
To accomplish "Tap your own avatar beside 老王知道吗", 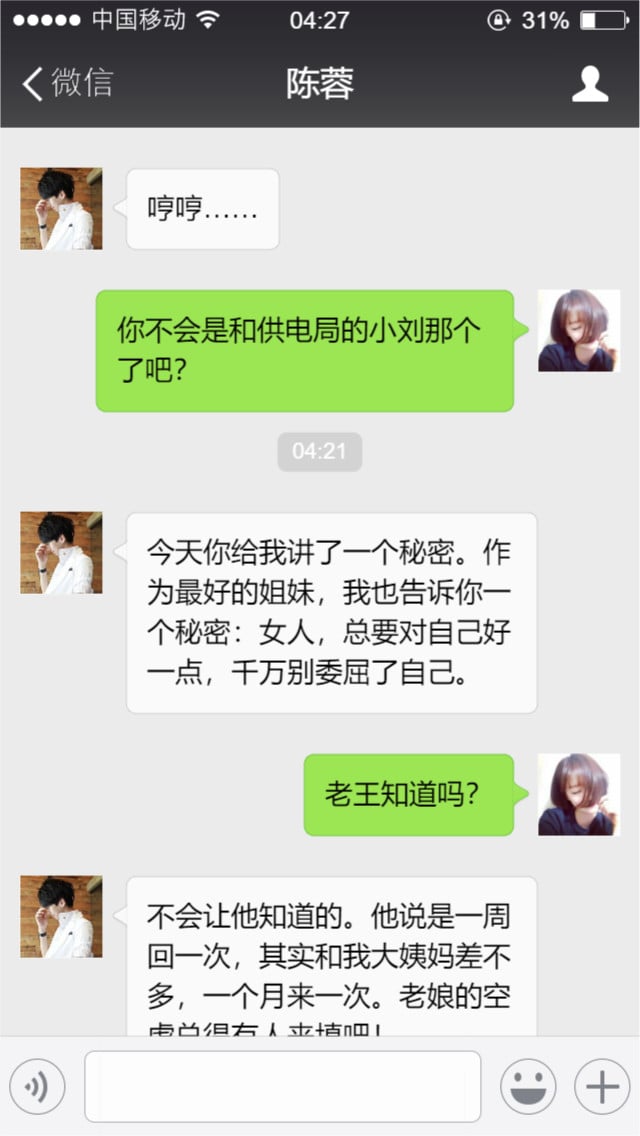I will (x=579, y=794).
